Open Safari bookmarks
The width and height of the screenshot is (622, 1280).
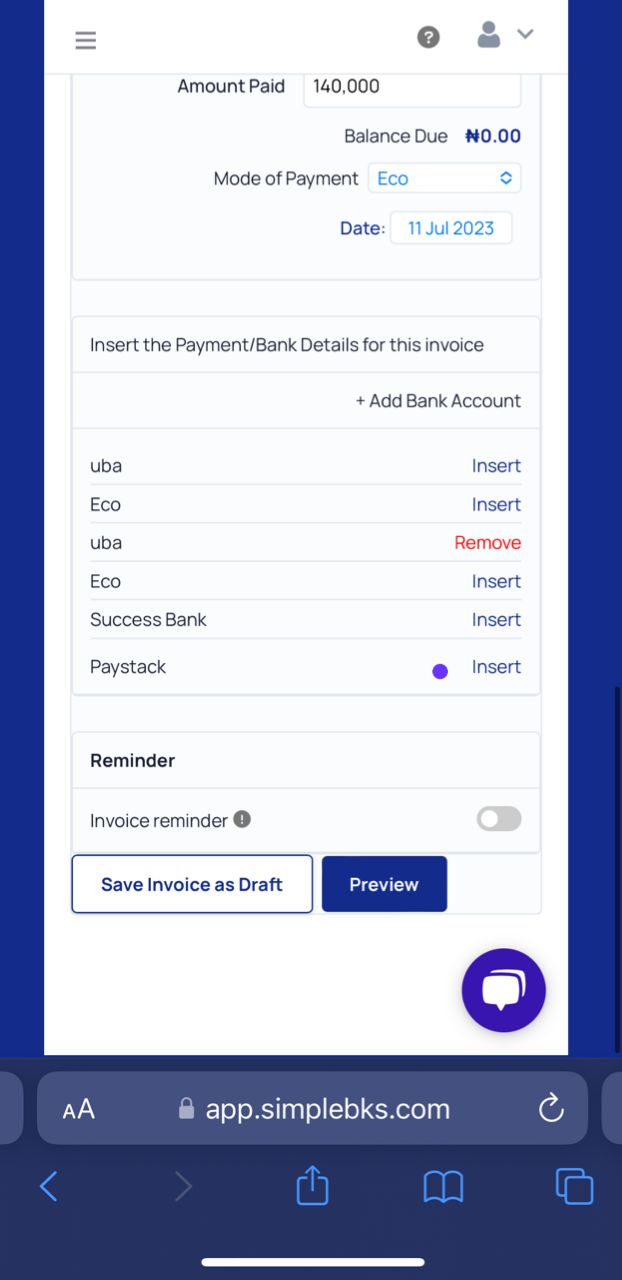click(443, 1187)
